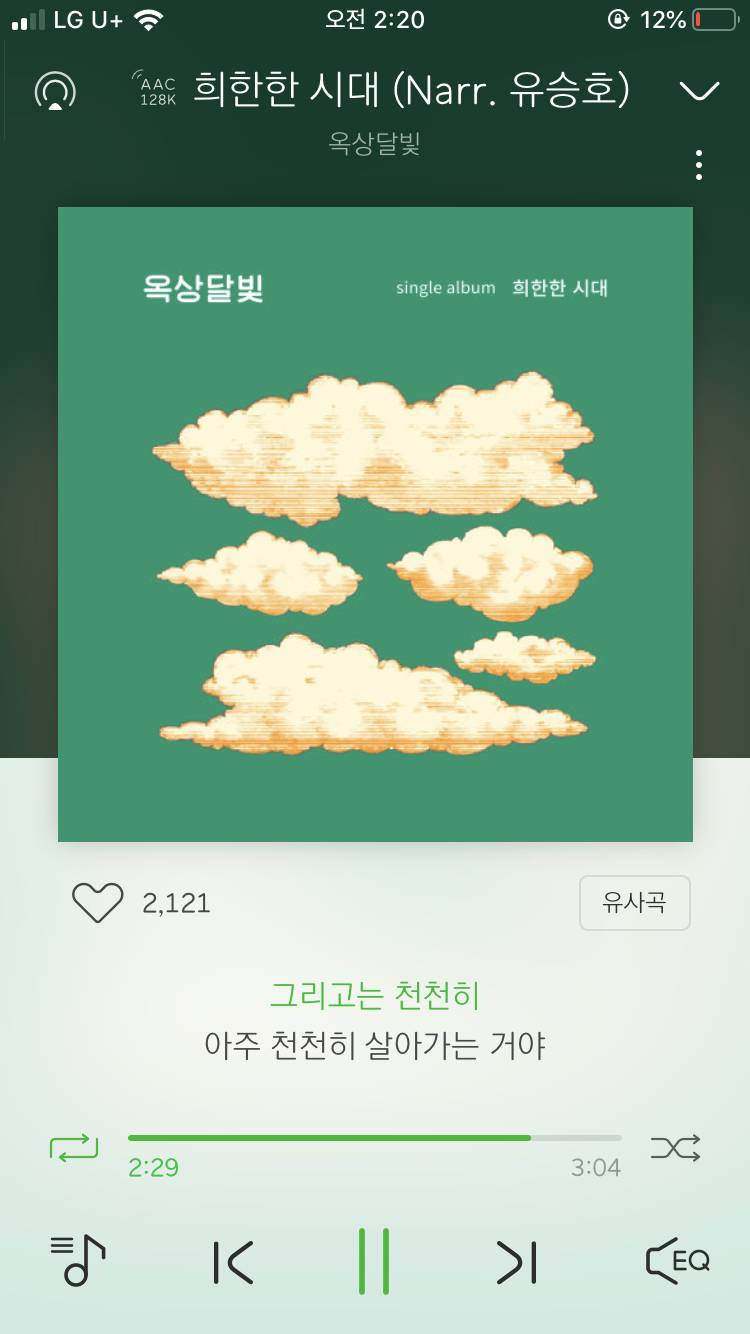The image size is (750, 1334).
Task: View the album cover artwork
Action: [x=375, y=522]
